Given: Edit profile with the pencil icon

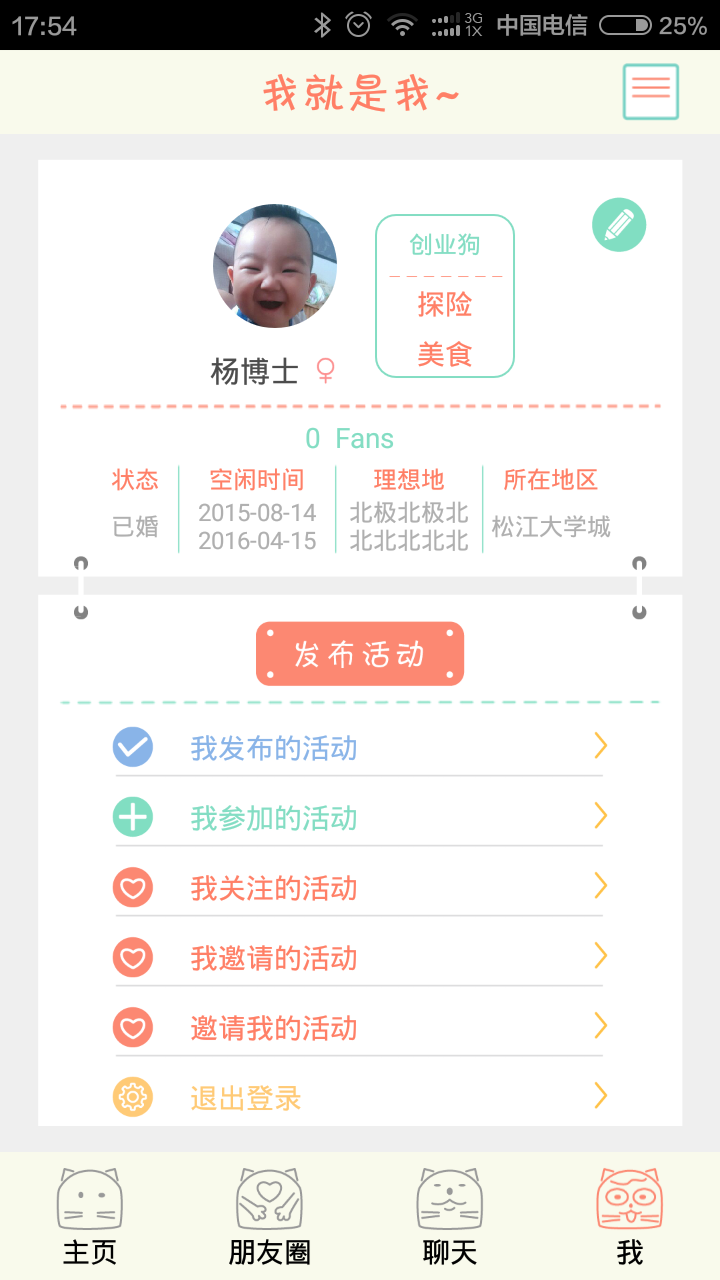Looking at the screenshot, I should [619, 225].
